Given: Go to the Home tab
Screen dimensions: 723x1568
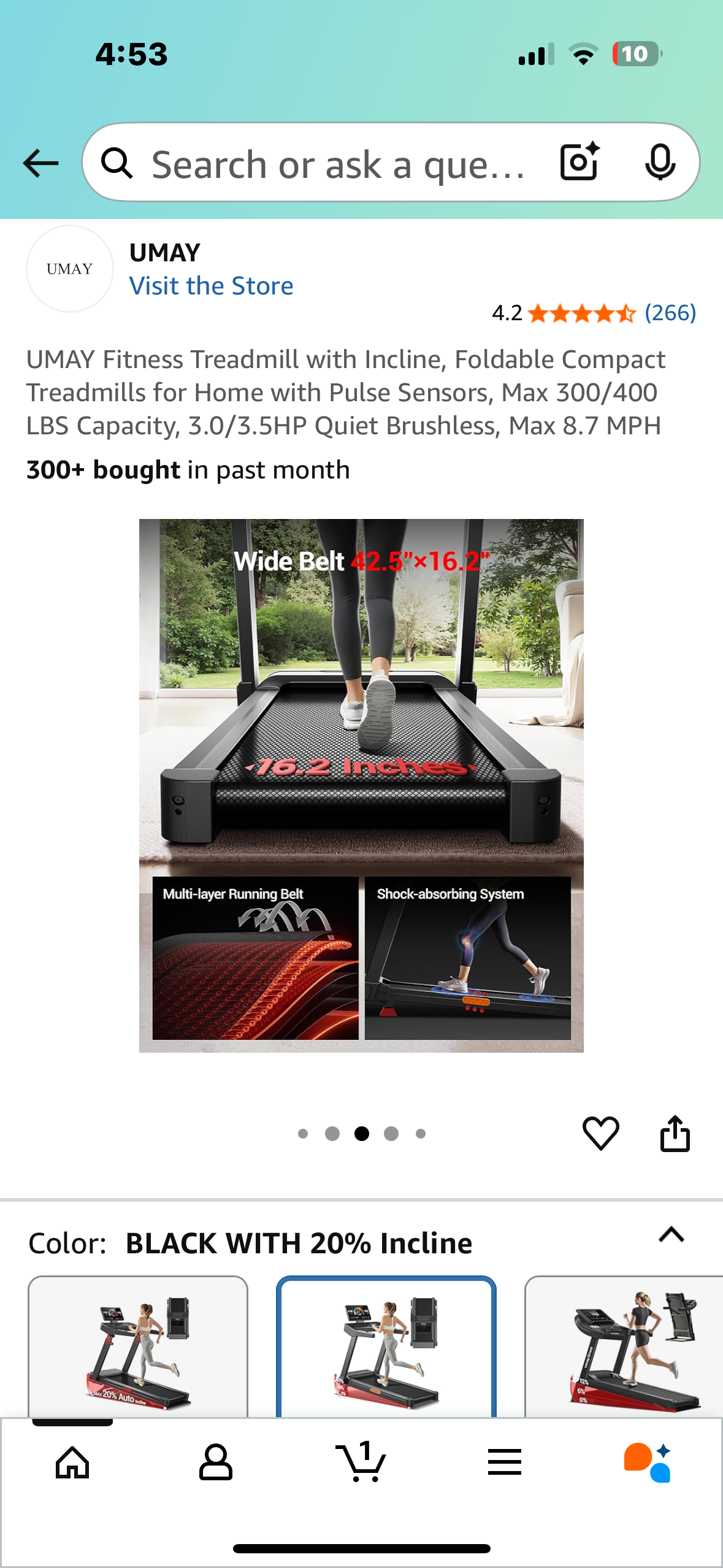Looking at the screenshot, I should tap(72, 1462).
